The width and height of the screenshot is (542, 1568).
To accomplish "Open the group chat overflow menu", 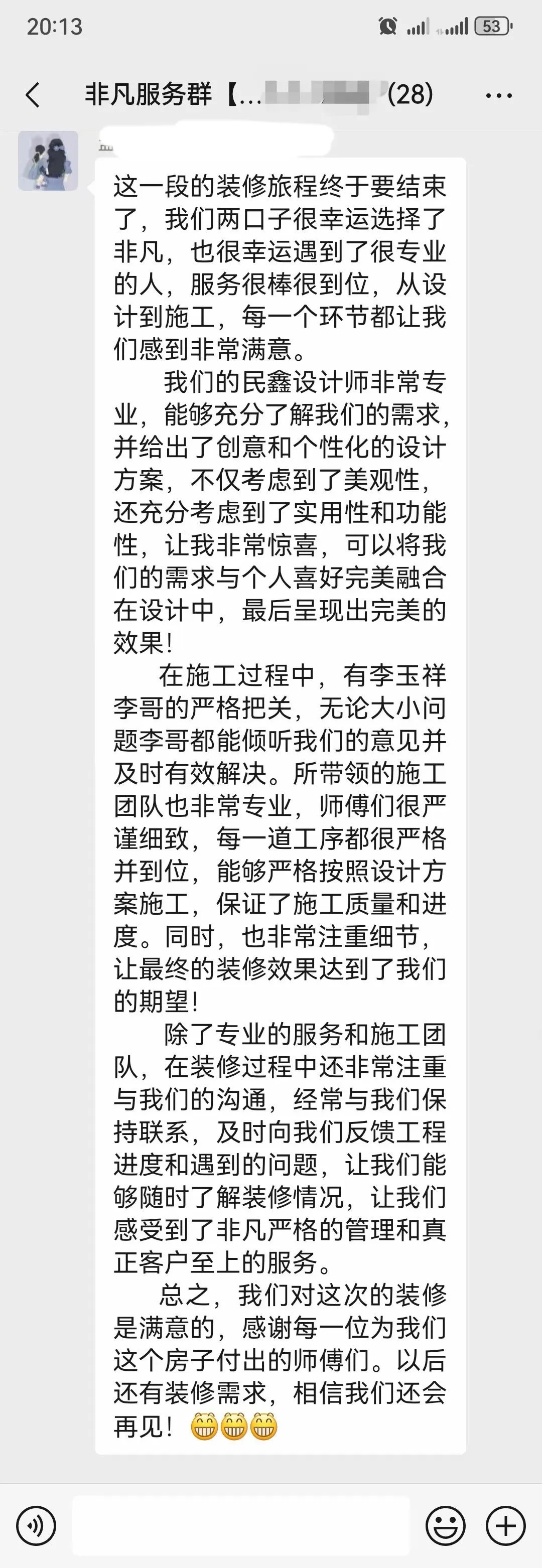I will 498,95.
